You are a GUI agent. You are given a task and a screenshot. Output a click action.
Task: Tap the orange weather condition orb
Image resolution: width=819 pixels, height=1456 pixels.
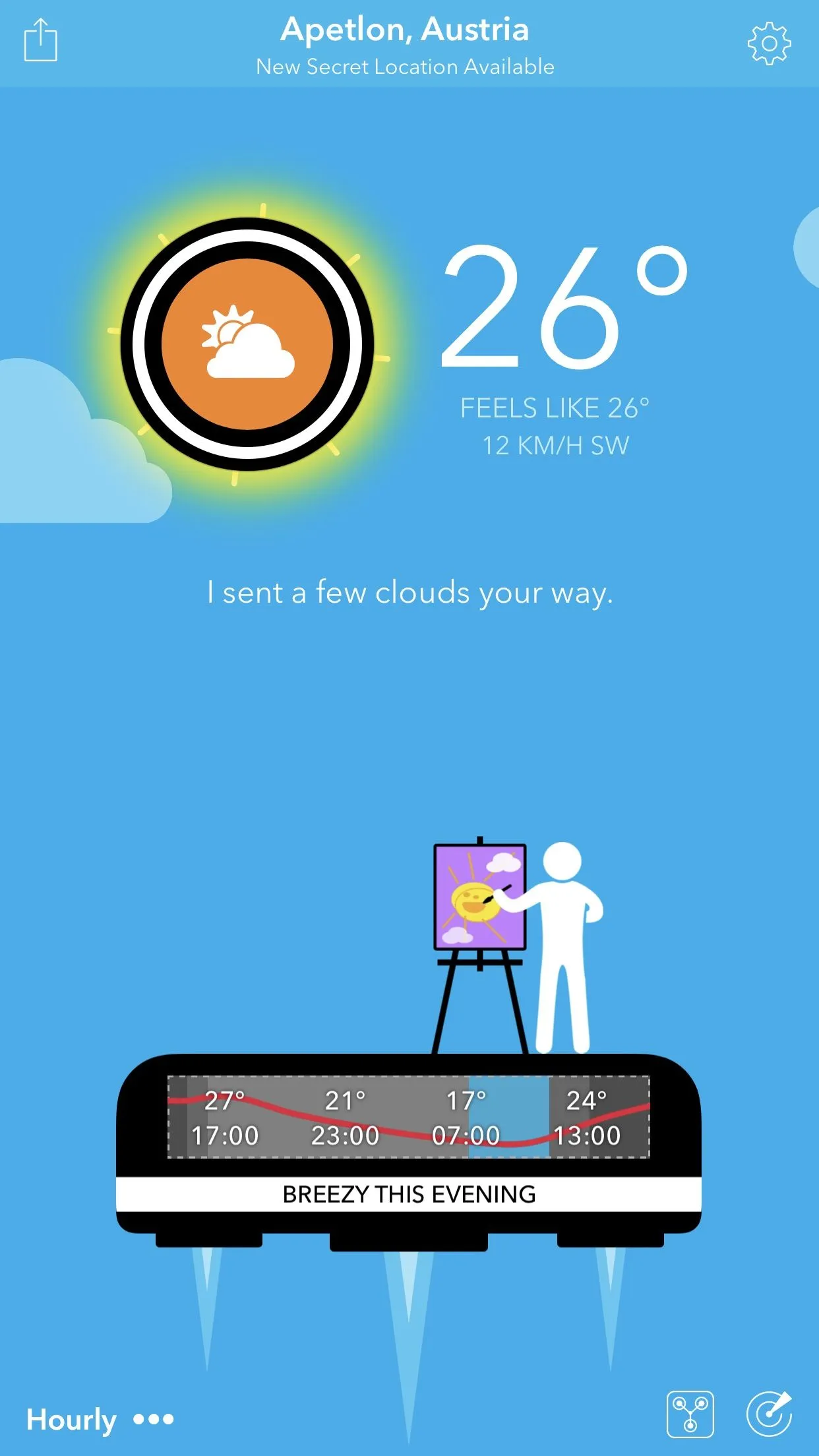pos(247,344)
